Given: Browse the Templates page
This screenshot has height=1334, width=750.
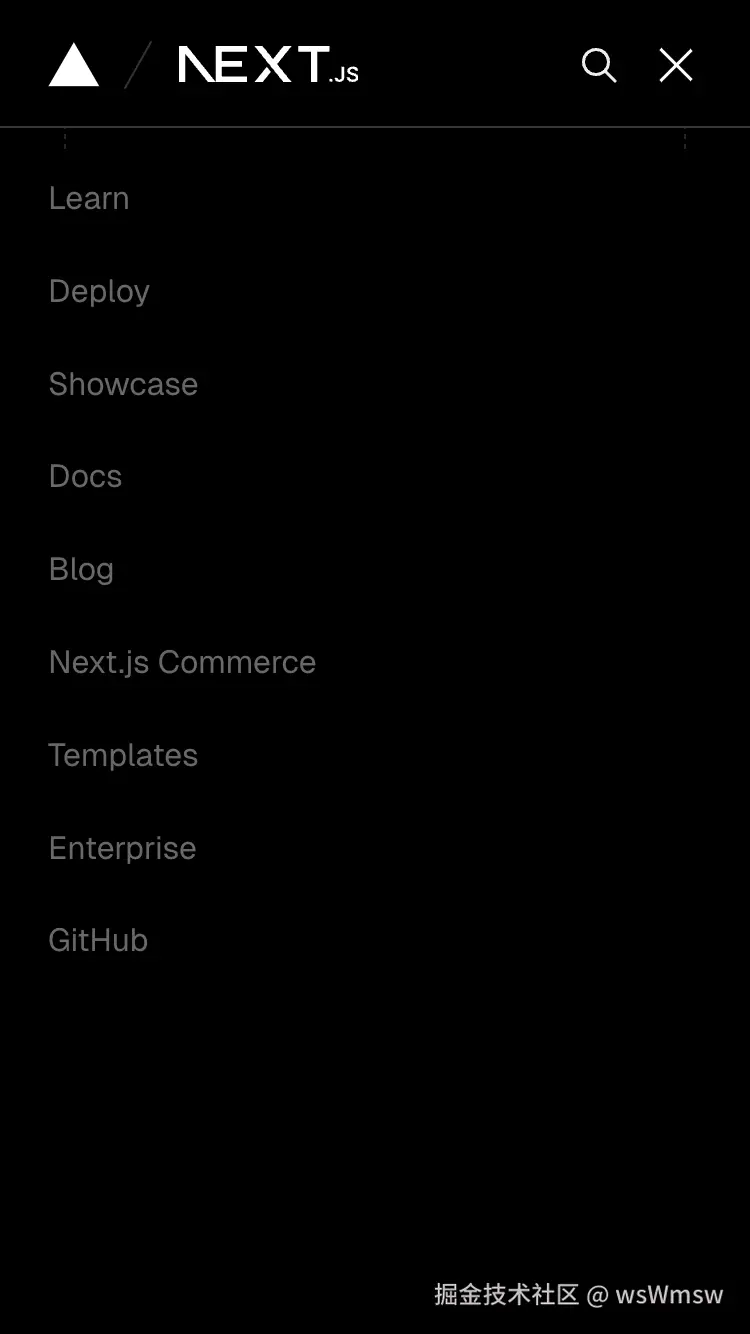Looking at the screenshot, I should coord(123,755).
